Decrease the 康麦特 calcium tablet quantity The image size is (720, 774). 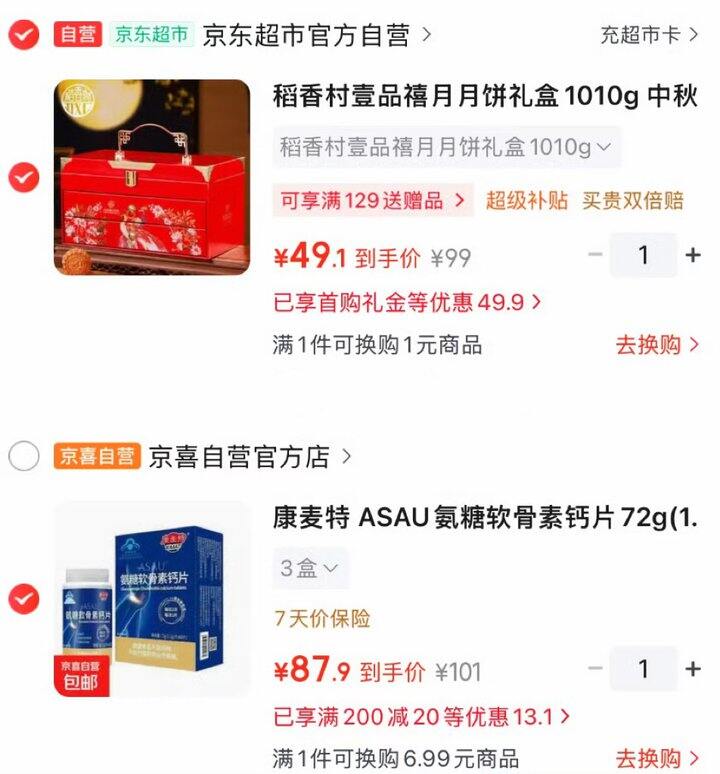596,669
